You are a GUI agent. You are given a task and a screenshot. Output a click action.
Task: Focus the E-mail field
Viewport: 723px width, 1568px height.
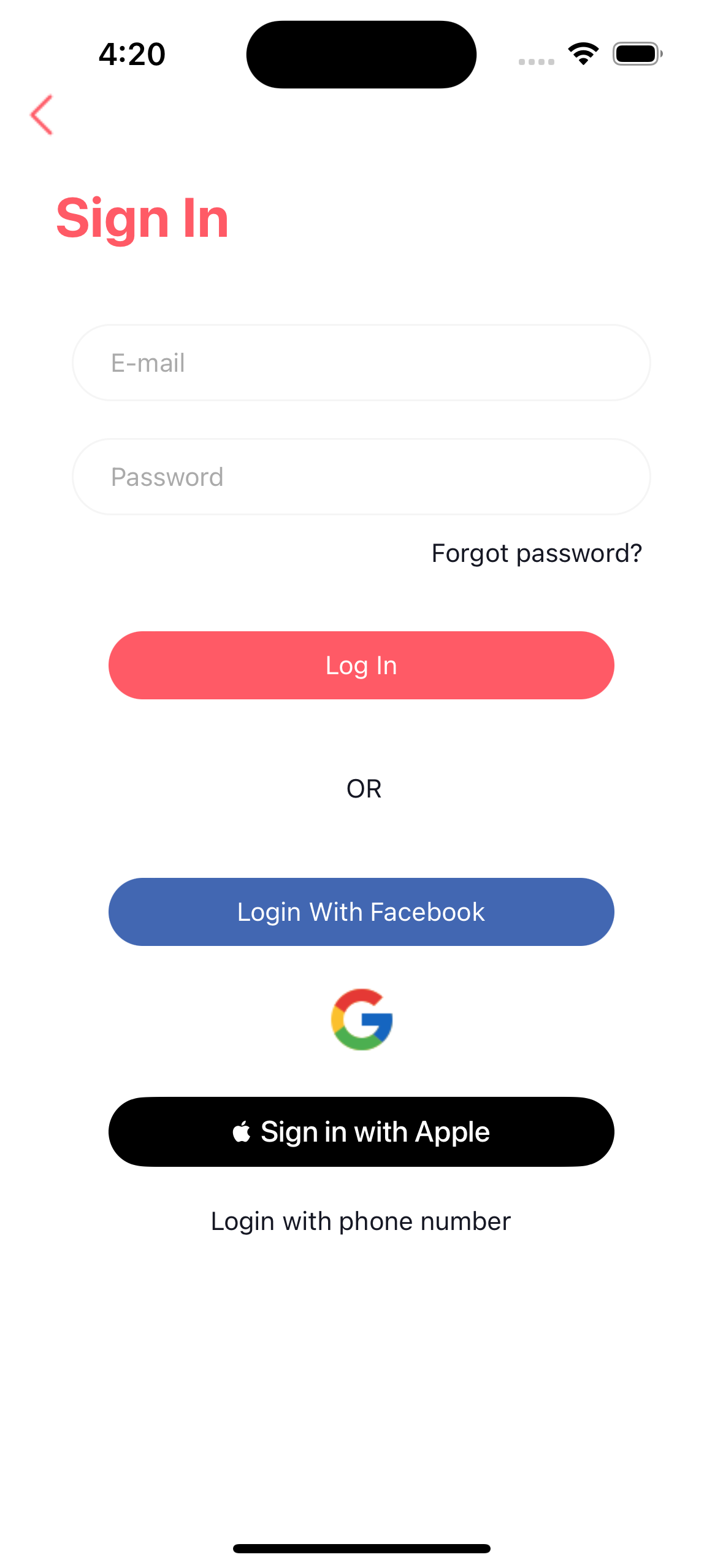tap(361, 363)
